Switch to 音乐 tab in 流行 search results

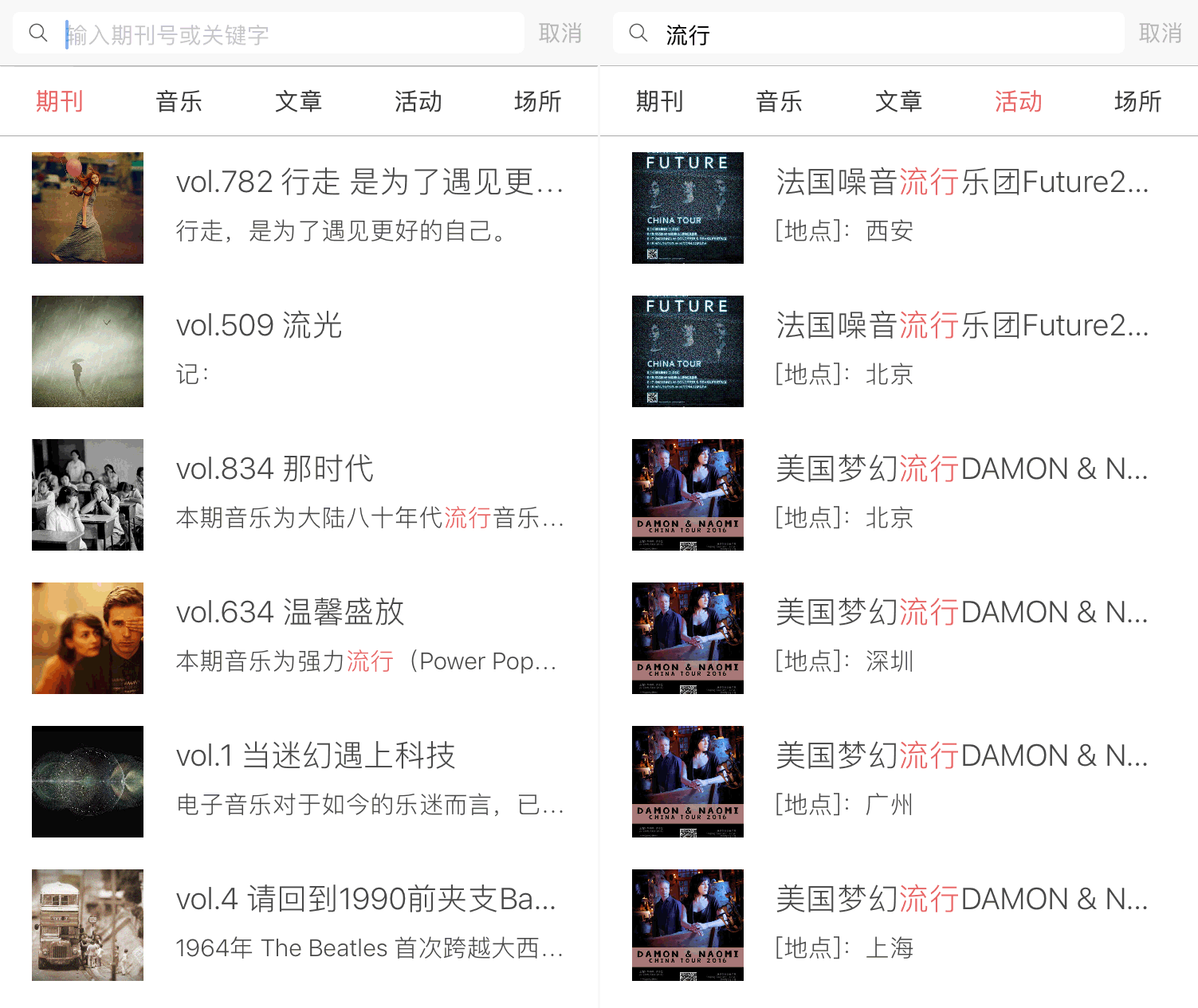click(779, 101)
